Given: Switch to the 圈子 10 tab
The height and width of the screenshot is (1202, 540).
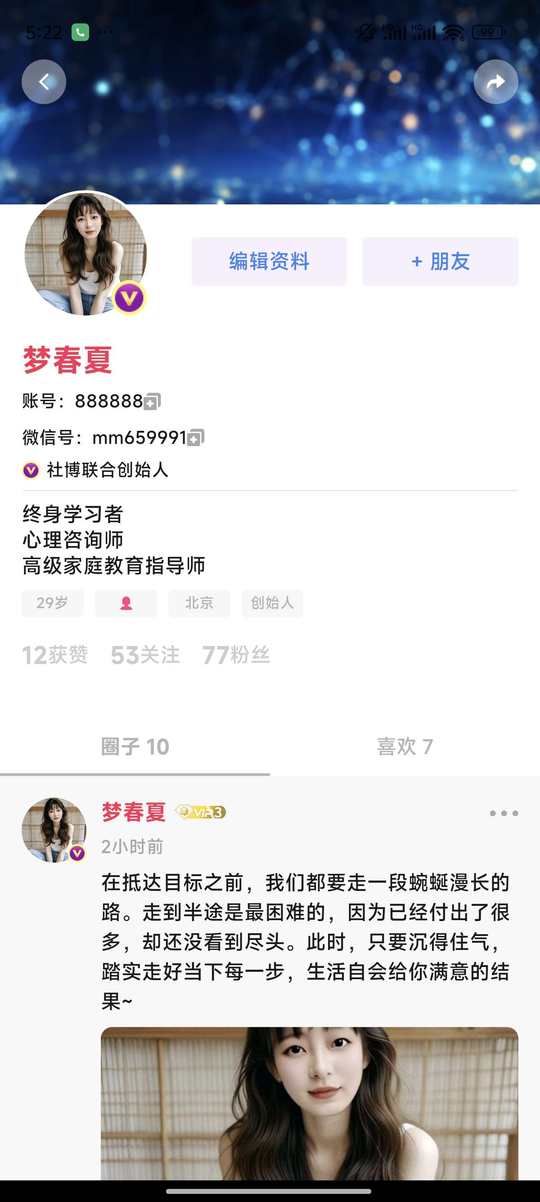Looking at the screenshot, I should pyautogui.click(x=135, y=746).
